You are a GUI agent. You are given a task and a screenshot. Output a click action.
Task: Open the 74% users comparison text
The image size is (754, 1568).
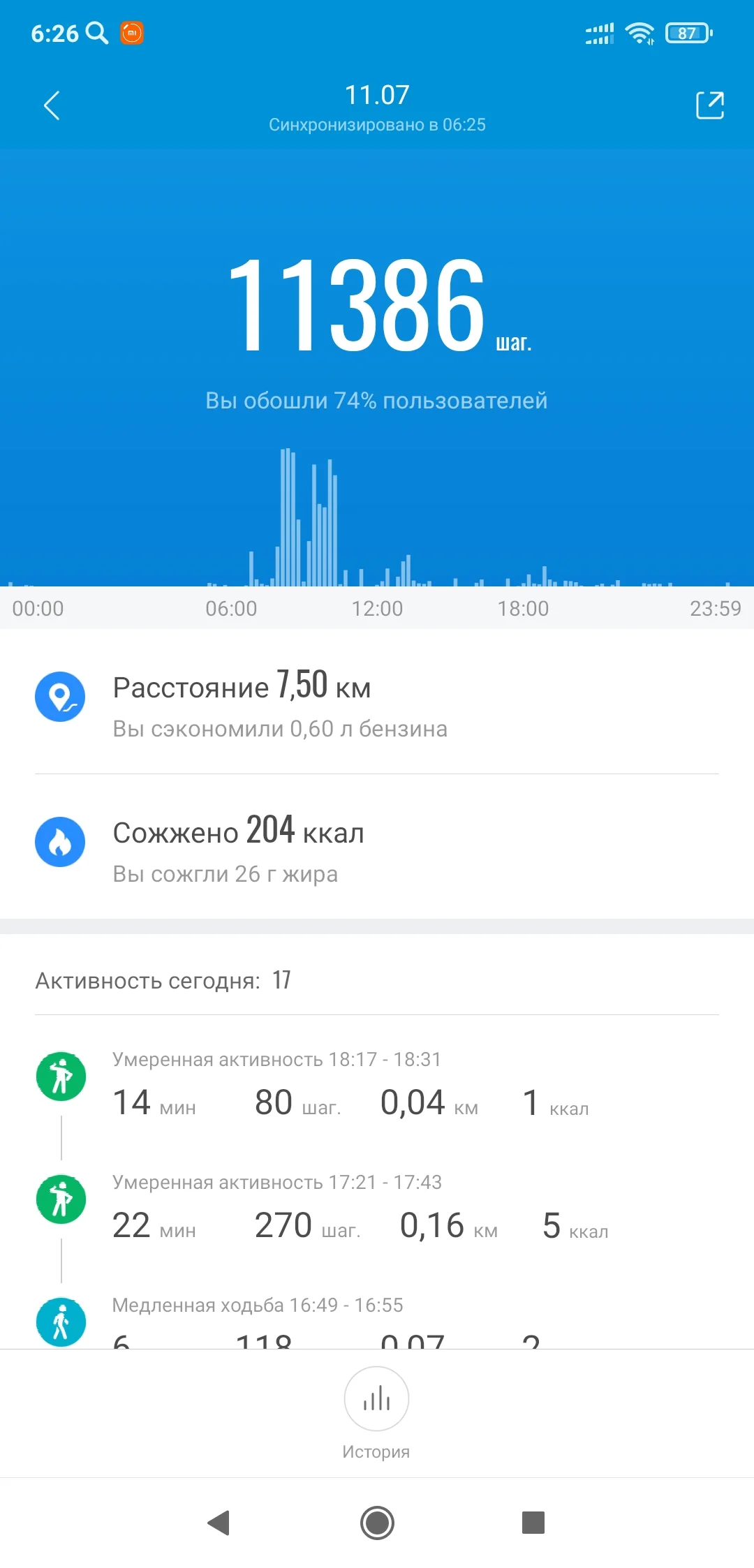(x=376, y=400)
